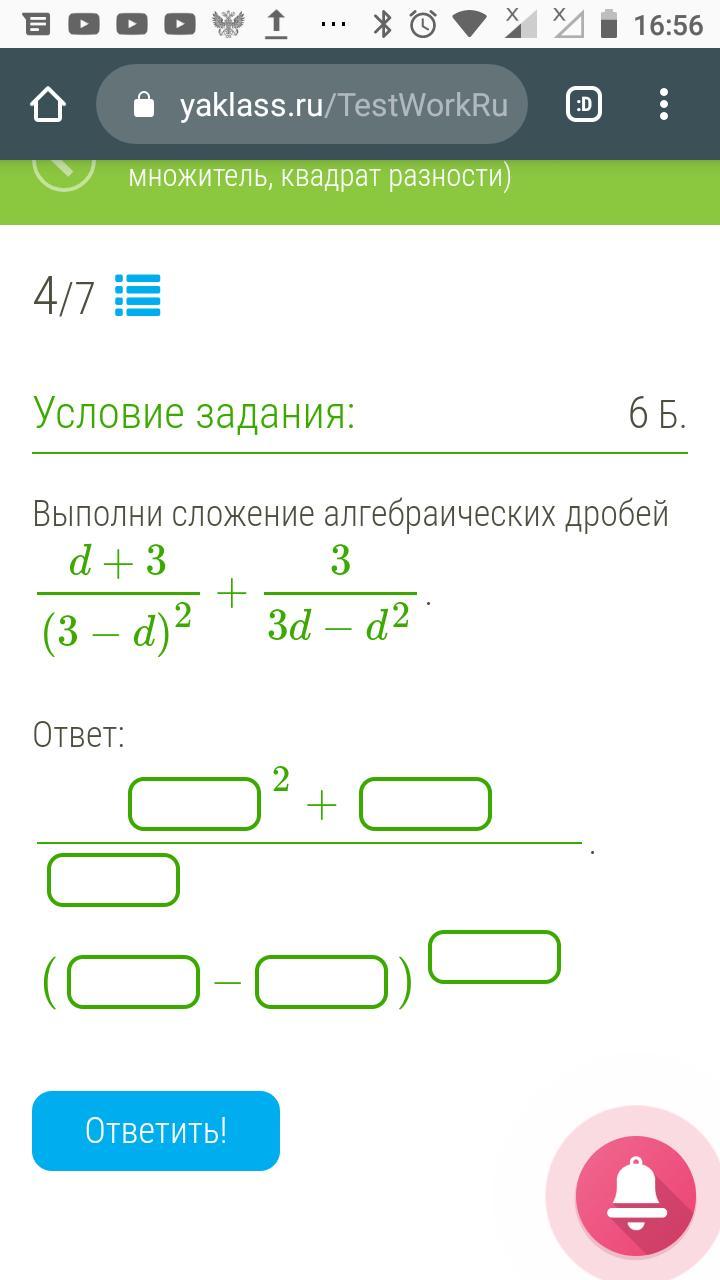Tap the squared numerator input box
720x1280 pixels.
pyautogui.click(x=195, y=805)
